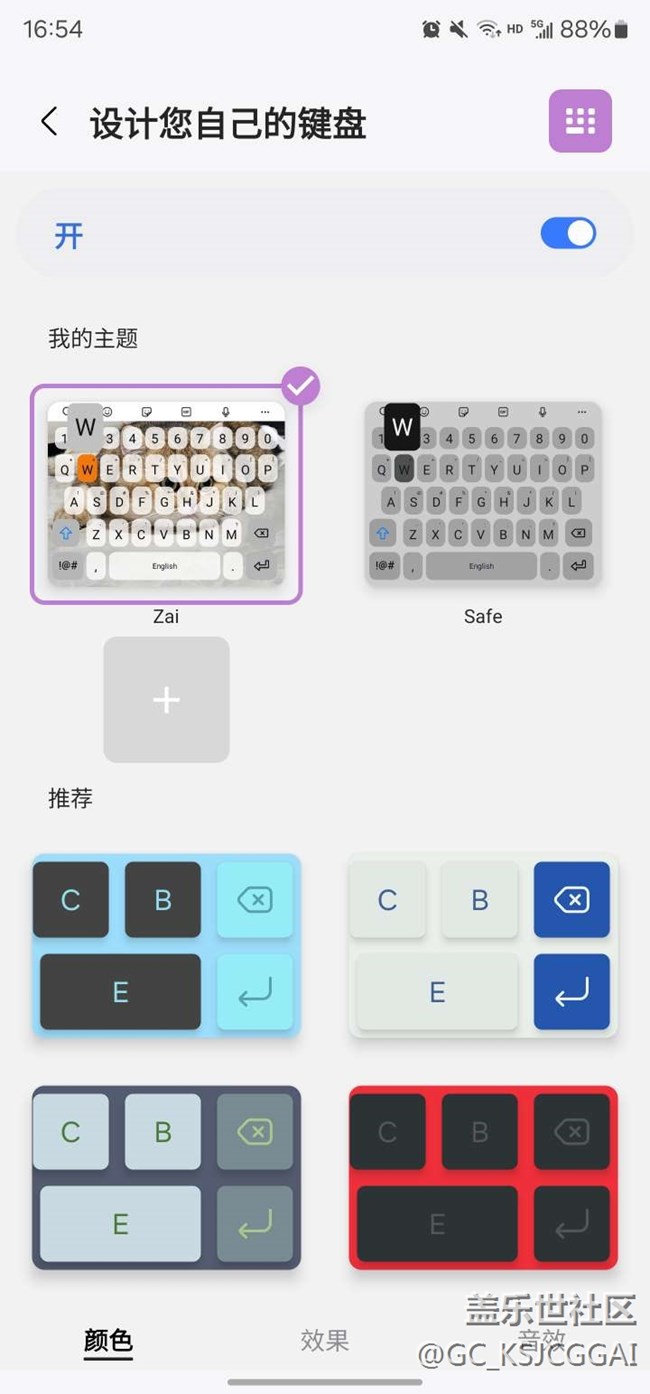Select the Safe keyboard theme

click(482, 493)
